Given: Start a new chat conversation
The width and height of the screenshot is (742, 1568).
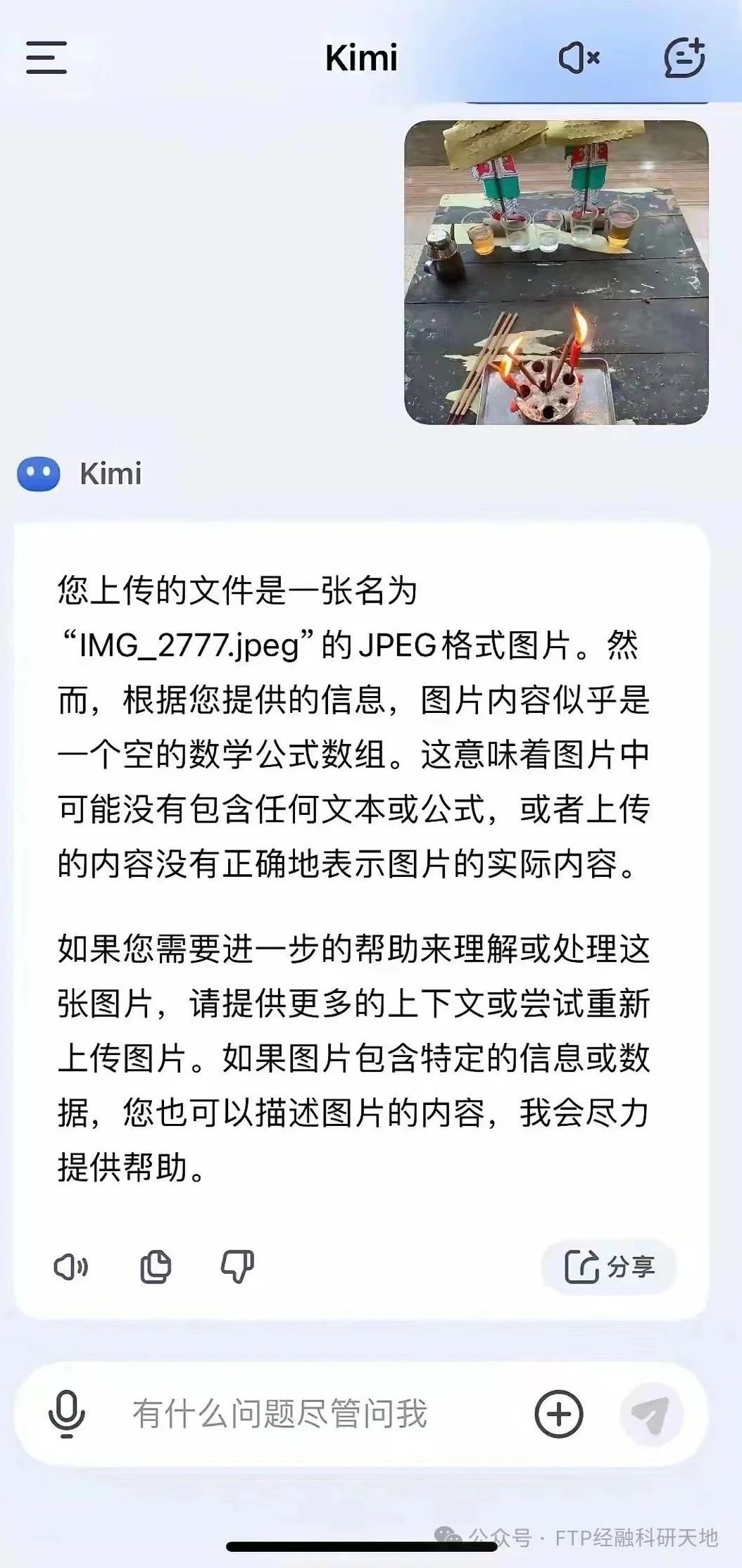Looking at the screenshot, I should pos(684,58).
